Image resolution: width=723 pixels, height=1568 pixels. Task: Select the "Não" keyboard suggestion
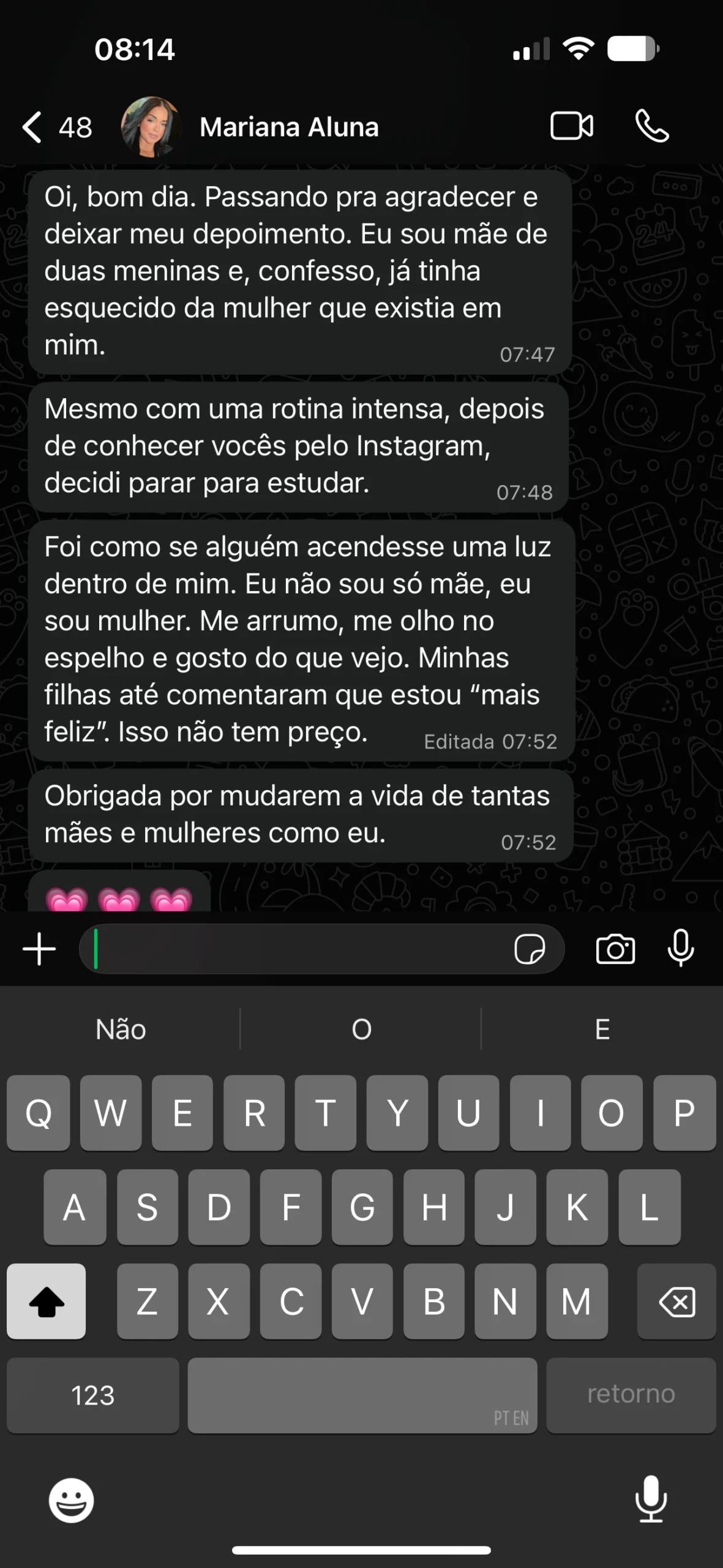pos(121,1030)
